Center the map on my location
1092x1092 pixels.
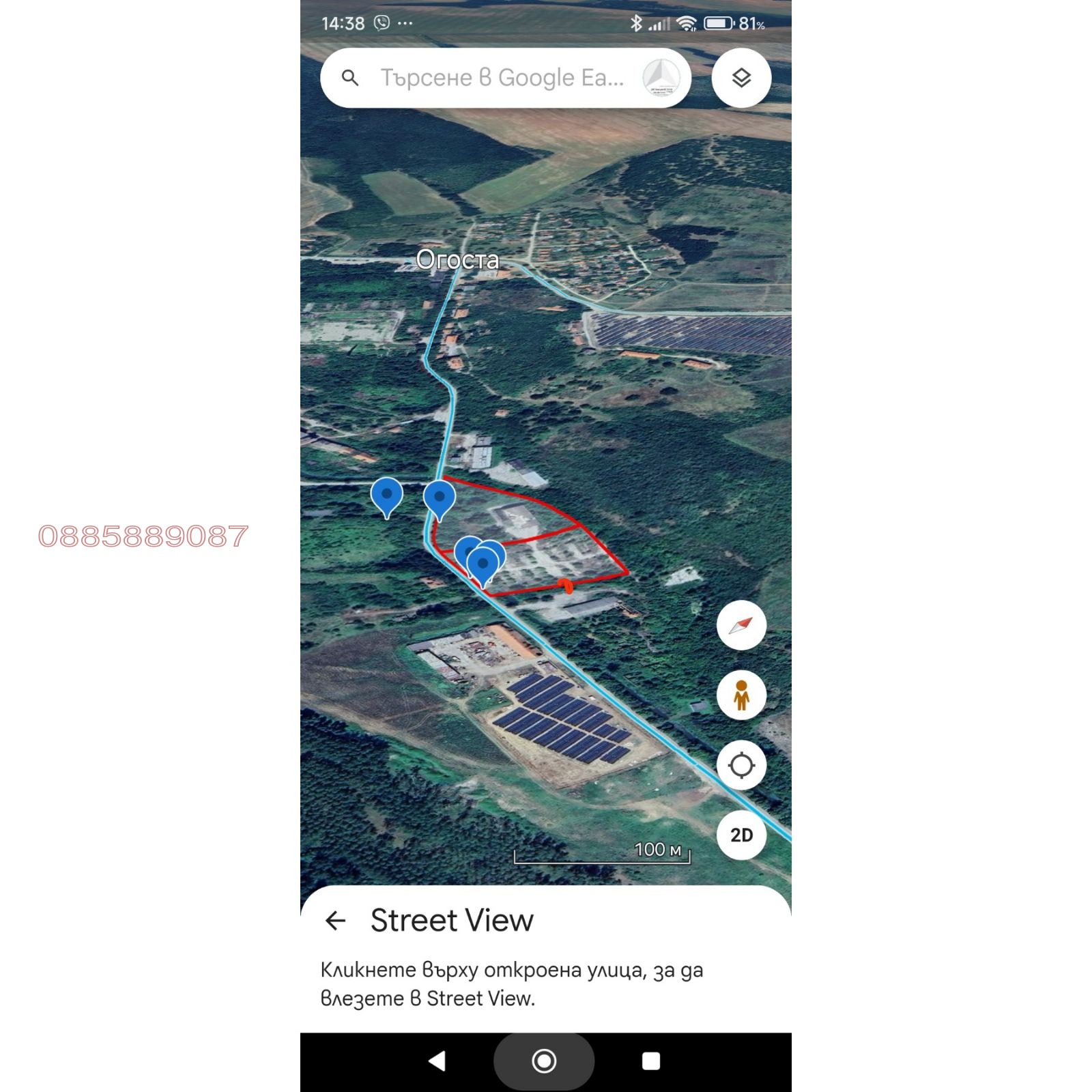click(741, 765)
